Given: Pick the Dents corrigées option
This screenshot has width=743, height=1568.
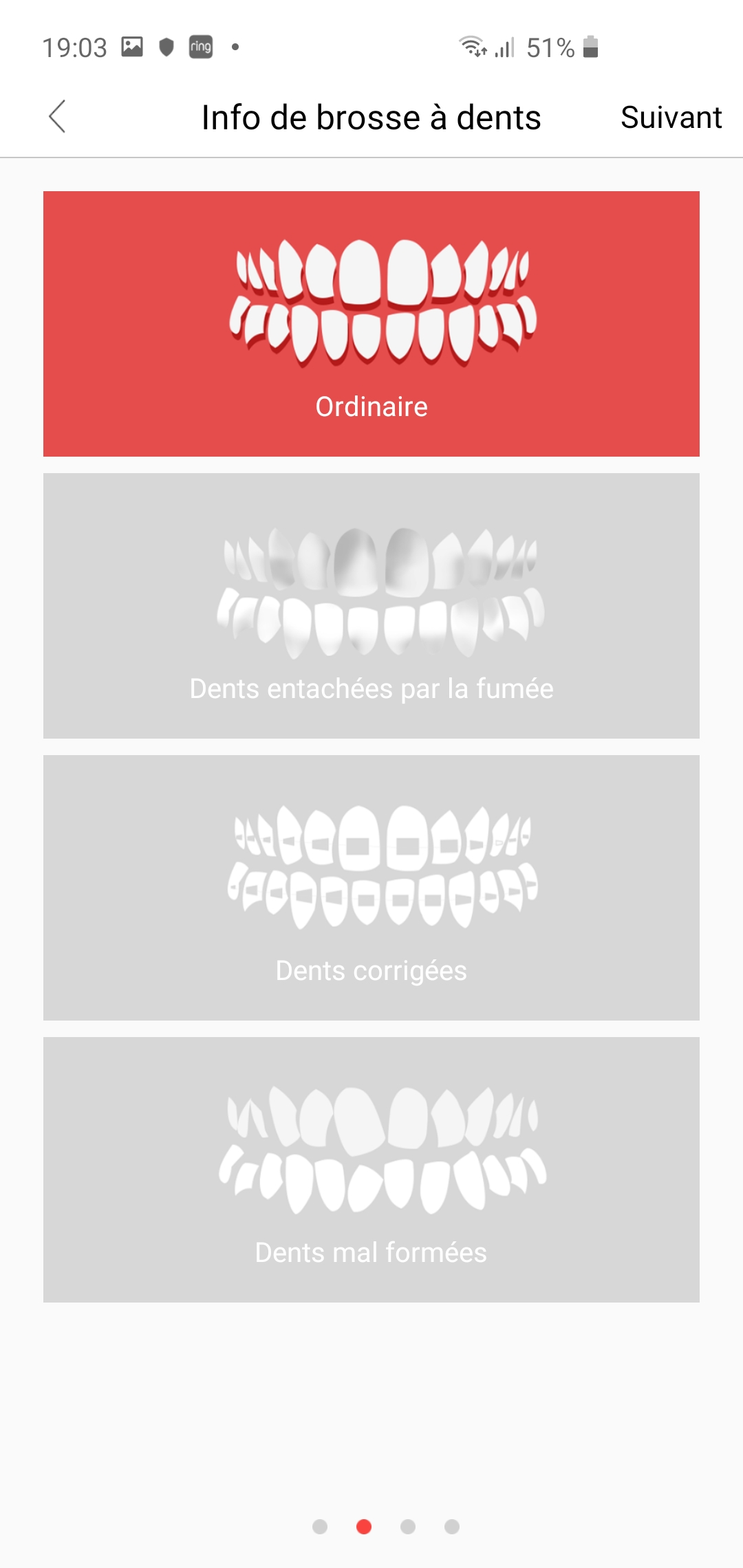Looking at the screenshot, I should (371, 888).
